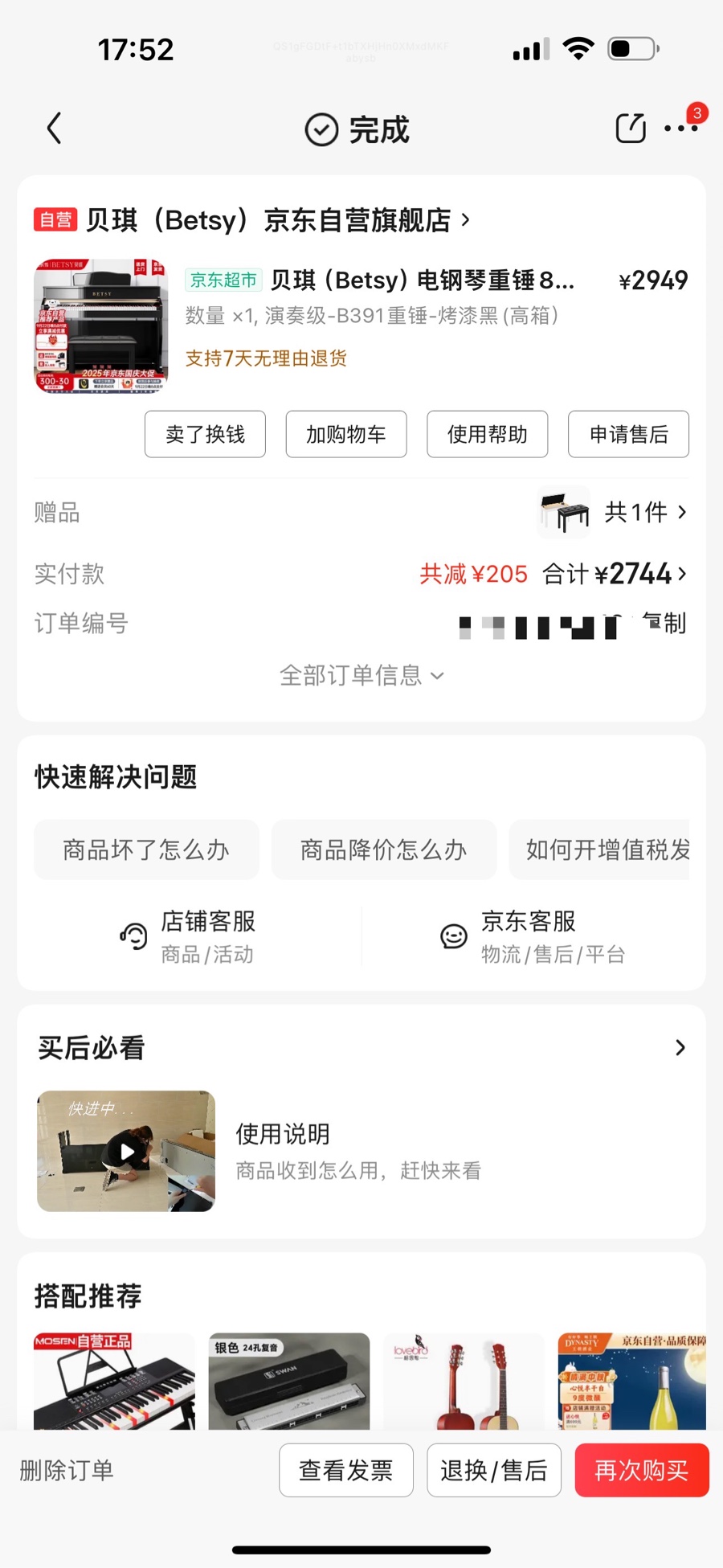Share this order via the share icon
The width and height of the screenshot is (723, 1568).
pos(631,129)
